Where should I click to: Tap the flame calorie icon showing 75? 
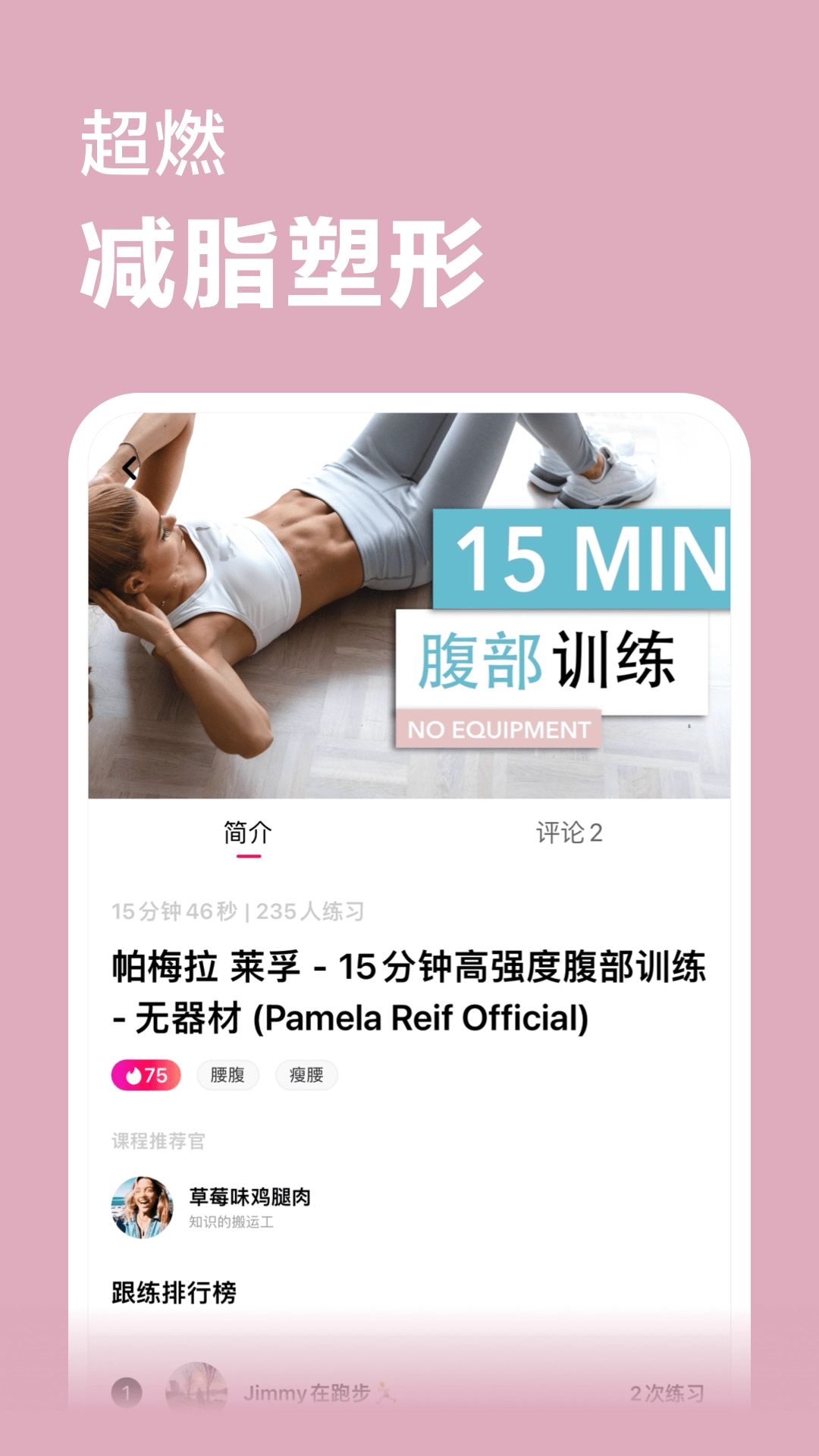click(147, 1075)
